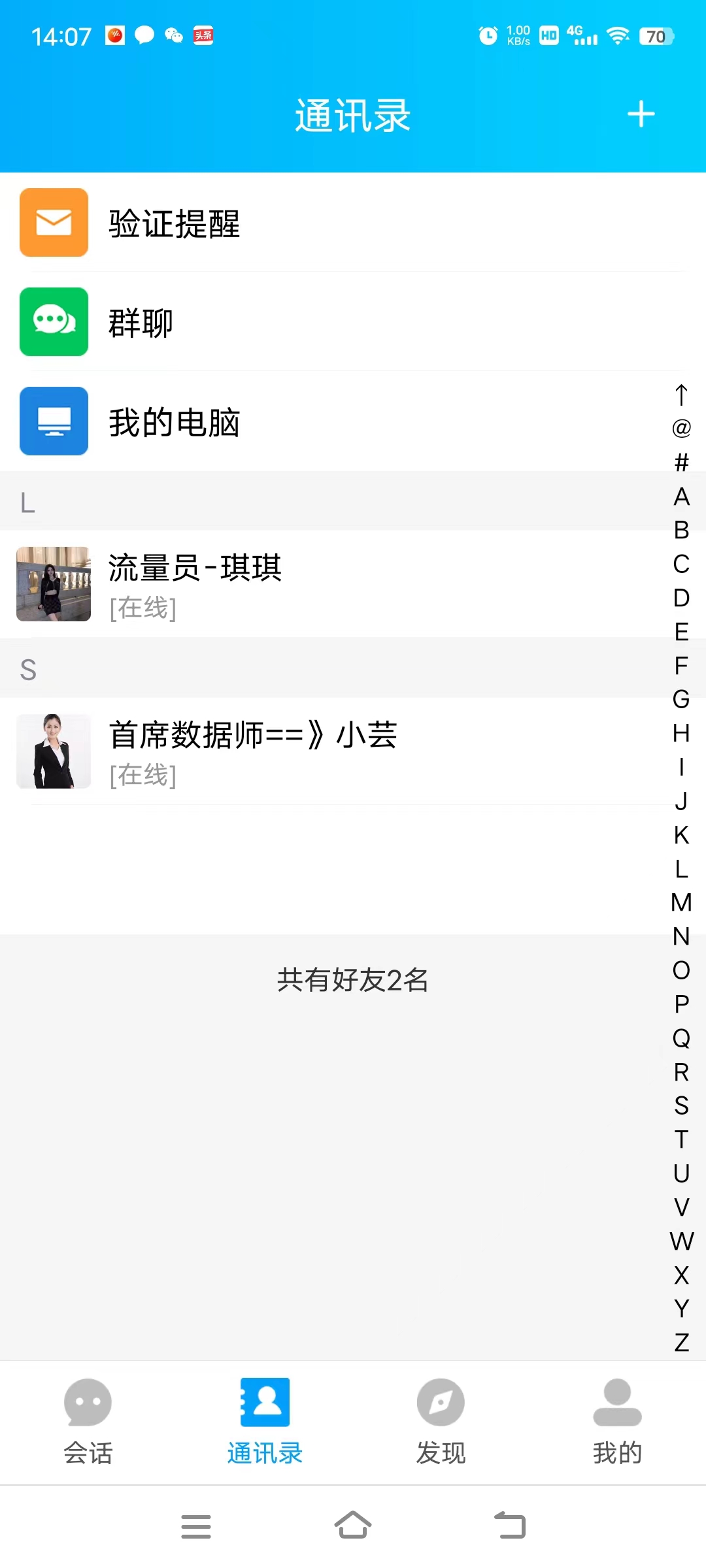Screen dimensions: 706x1568
Task: Open the 群聊 group chat icon
Action: point(54,323)
